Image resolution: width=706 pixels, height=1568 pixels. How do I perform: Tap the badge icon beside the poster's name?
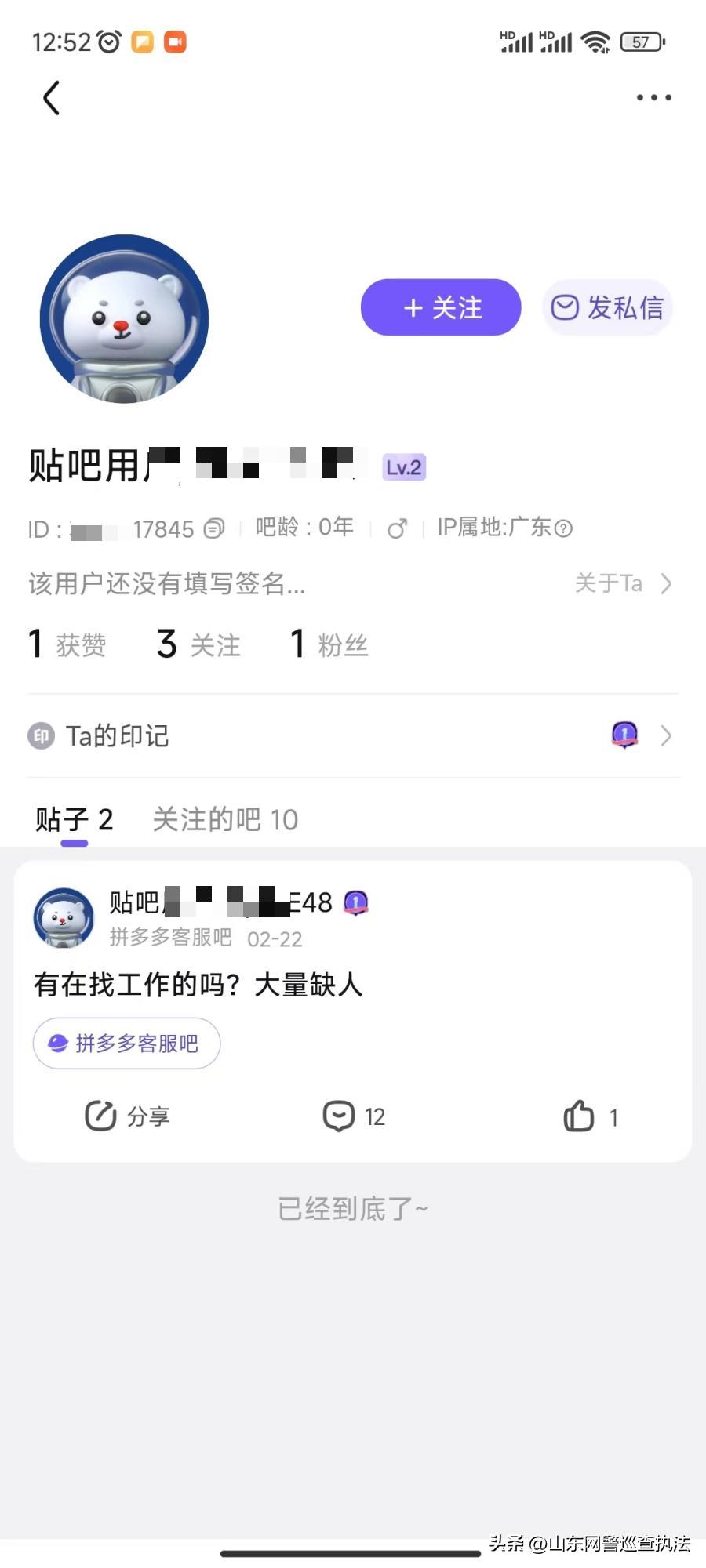coord(357,903)
